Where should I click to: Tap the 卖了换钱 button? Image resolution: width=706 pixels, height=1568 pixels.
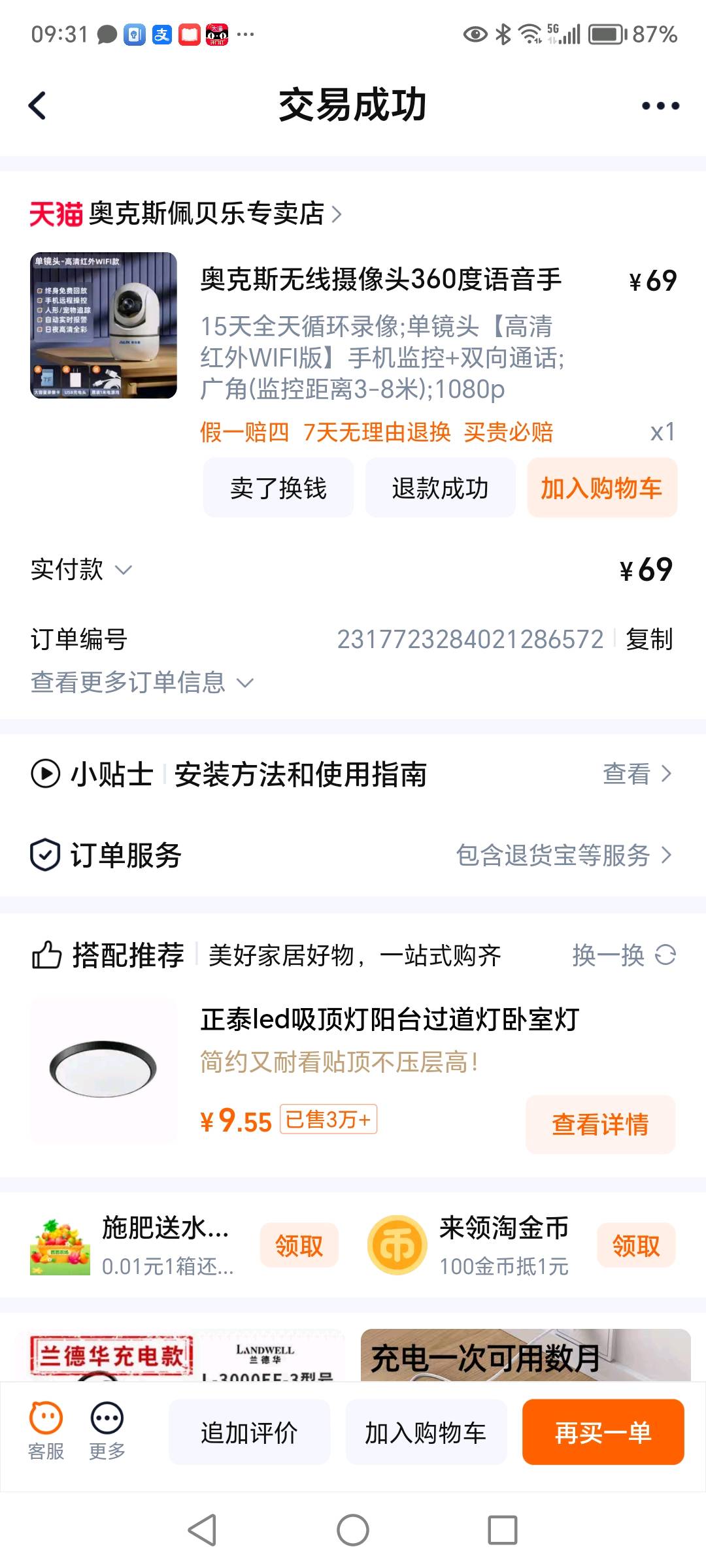pos(278,488)
